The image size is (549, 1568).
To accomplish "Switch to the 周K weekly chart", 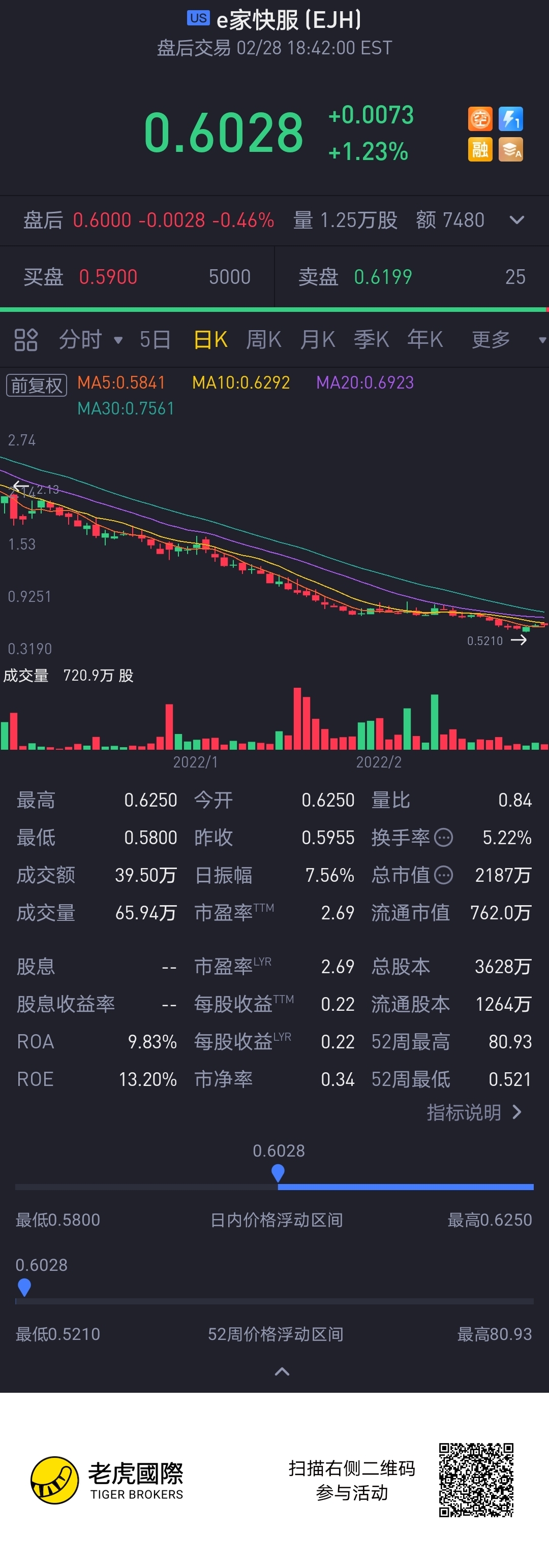I will pyautogui.click(x=263, y=340).
